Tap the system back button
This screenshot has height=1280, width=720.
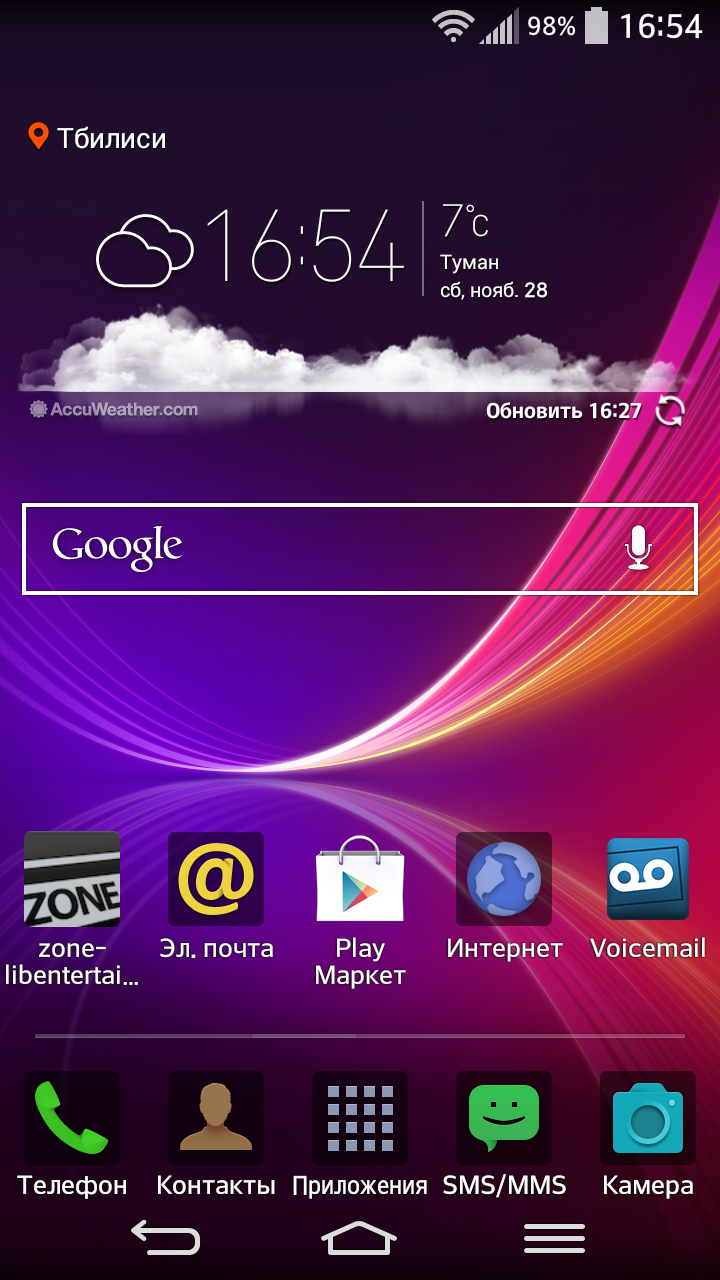point(165,1239)
